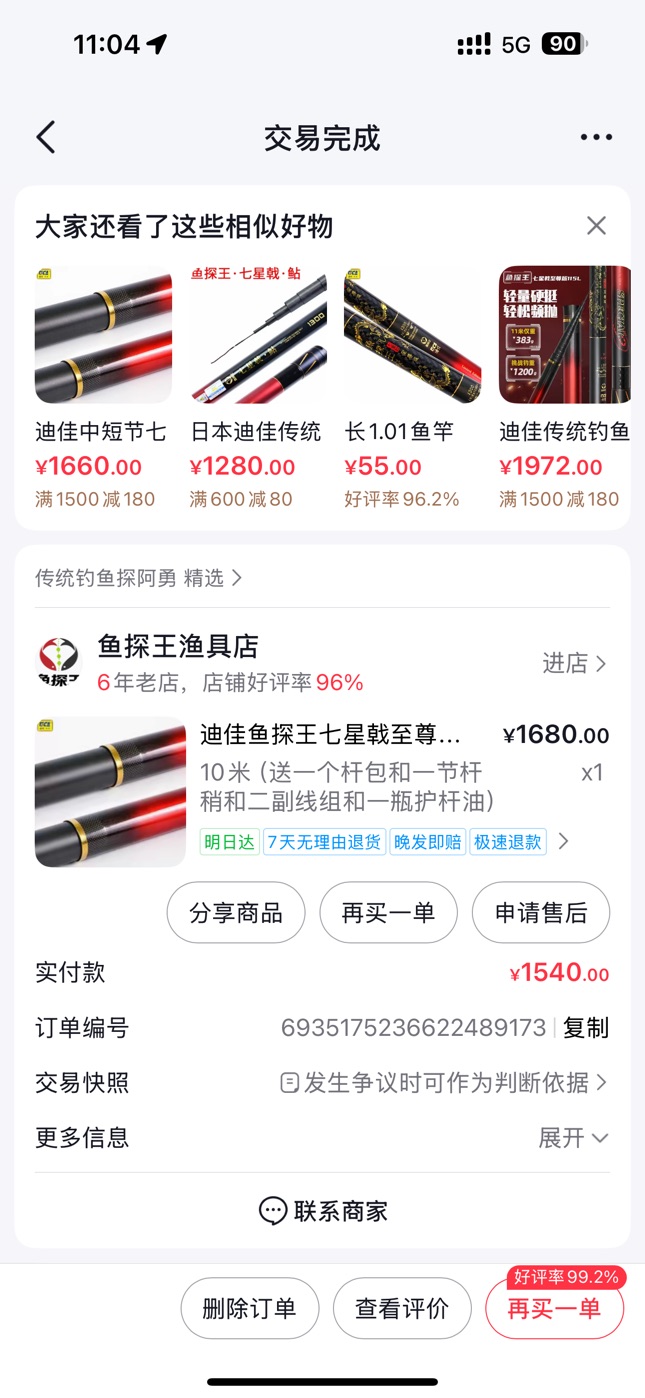Expand 更多信息 with 展开
Viewport: 645px width, 1398px height.
(x=573, y=1138)
